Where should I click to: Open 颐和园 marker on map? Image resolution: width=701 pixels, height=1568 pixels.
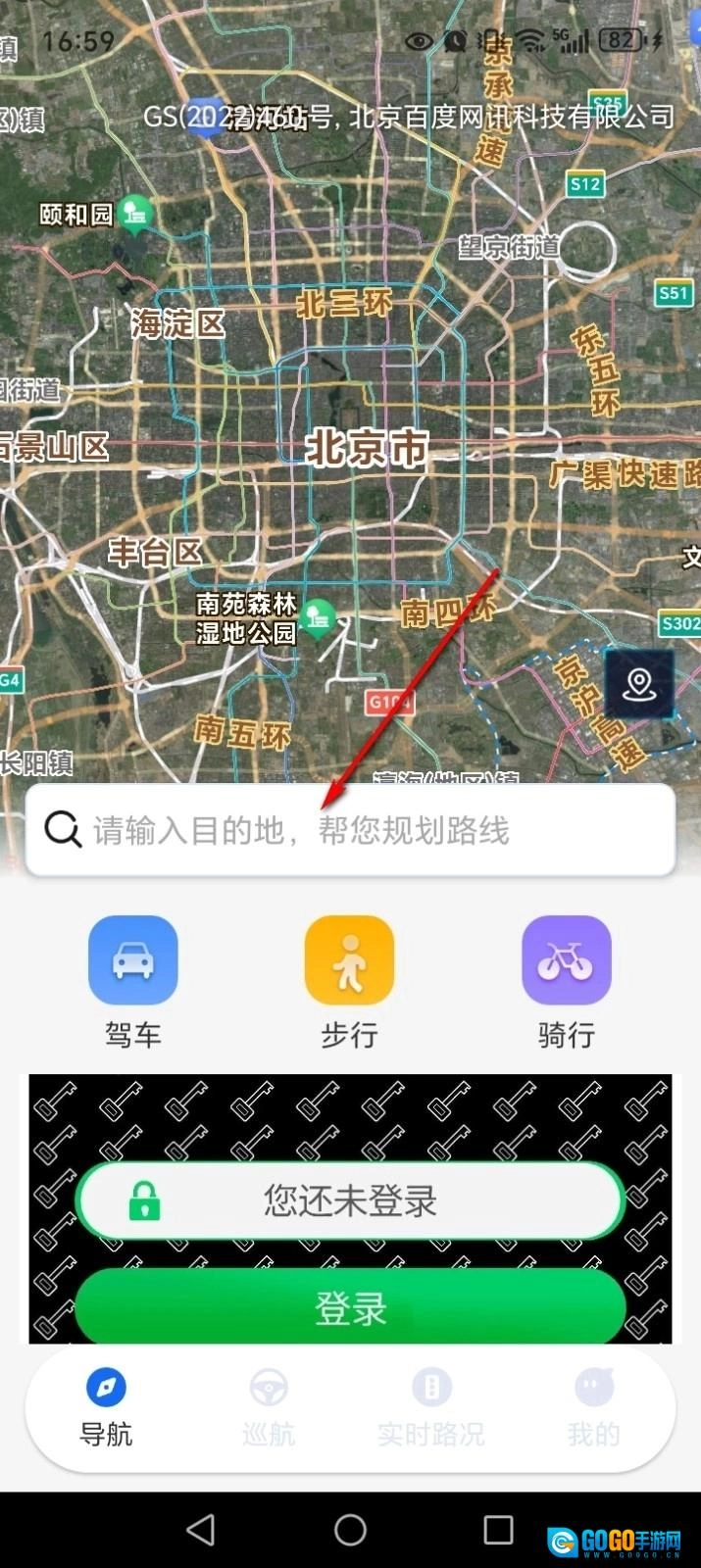(x=135, y=212)
